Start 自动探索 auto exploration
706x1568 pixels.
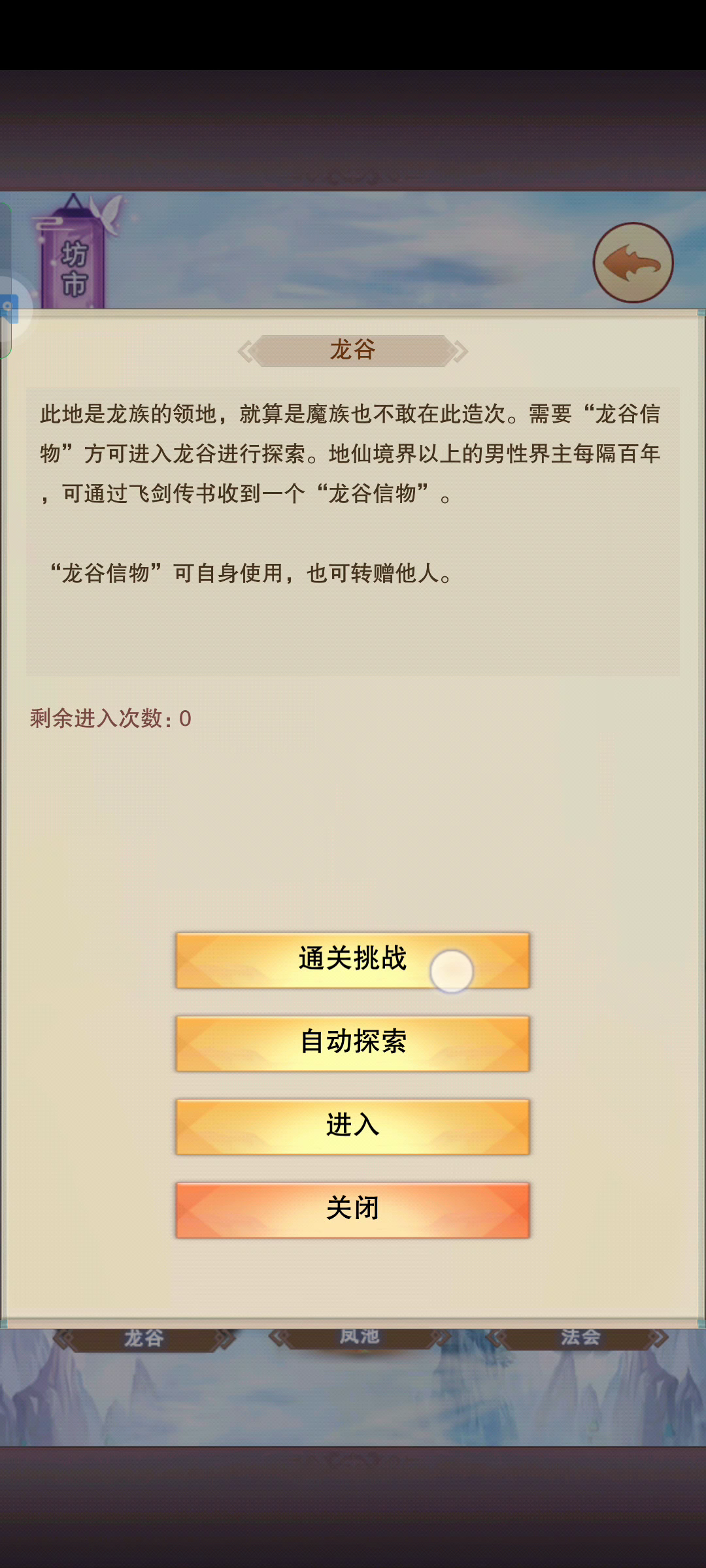[x=352, y=1043]
